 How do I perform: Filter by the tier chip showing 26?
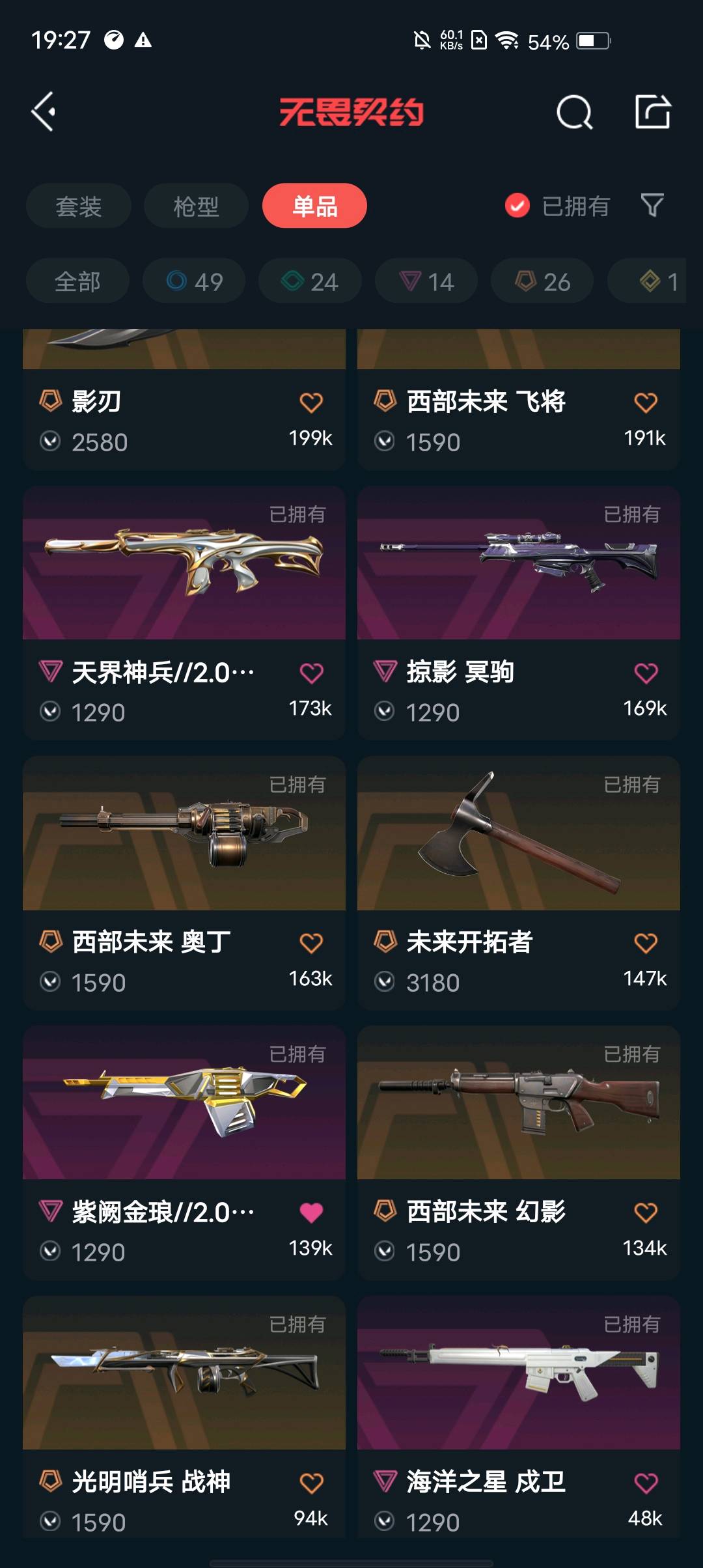coord(542,281)
